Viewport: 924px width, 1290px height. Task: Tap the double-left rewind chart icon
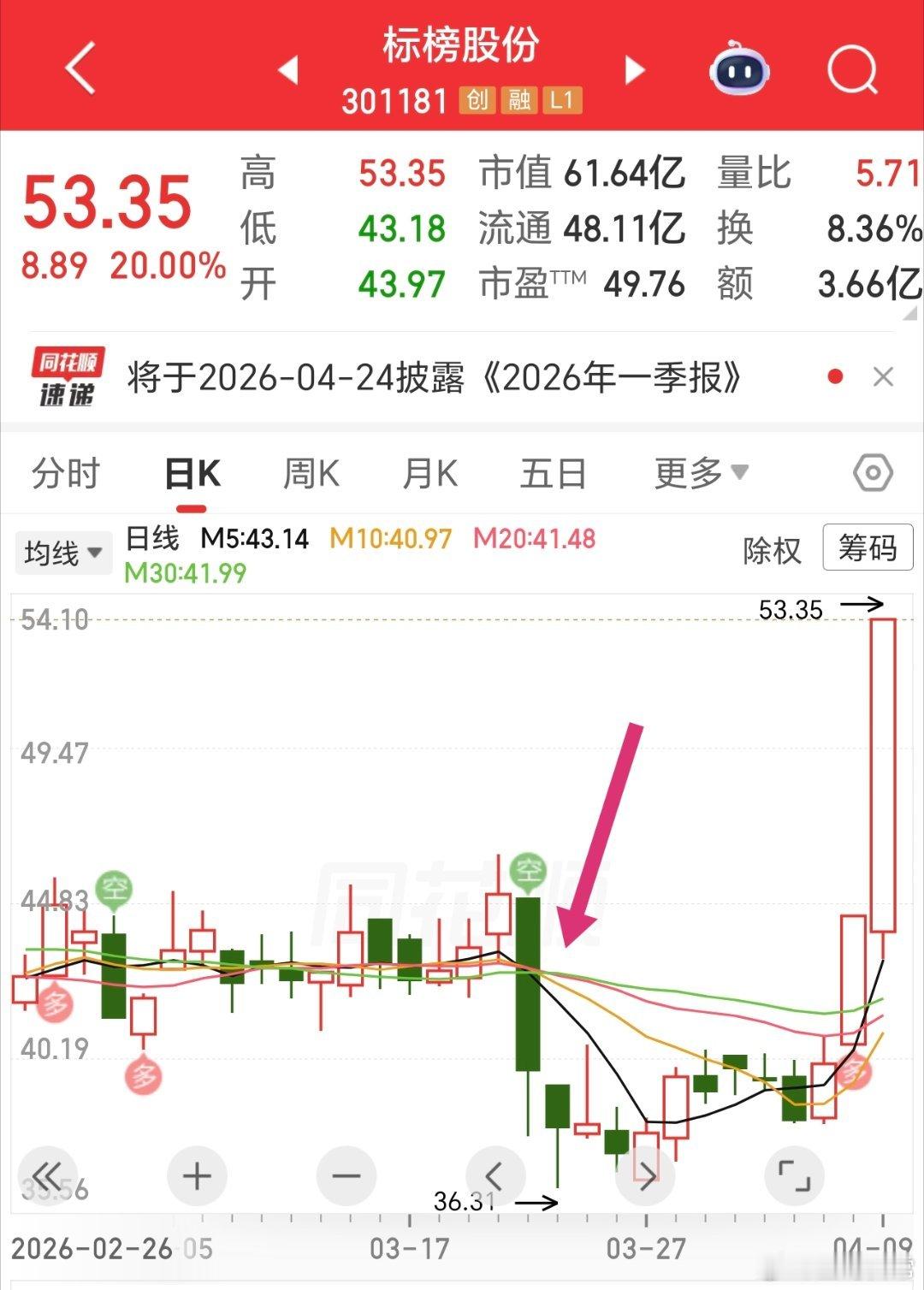49,1175
